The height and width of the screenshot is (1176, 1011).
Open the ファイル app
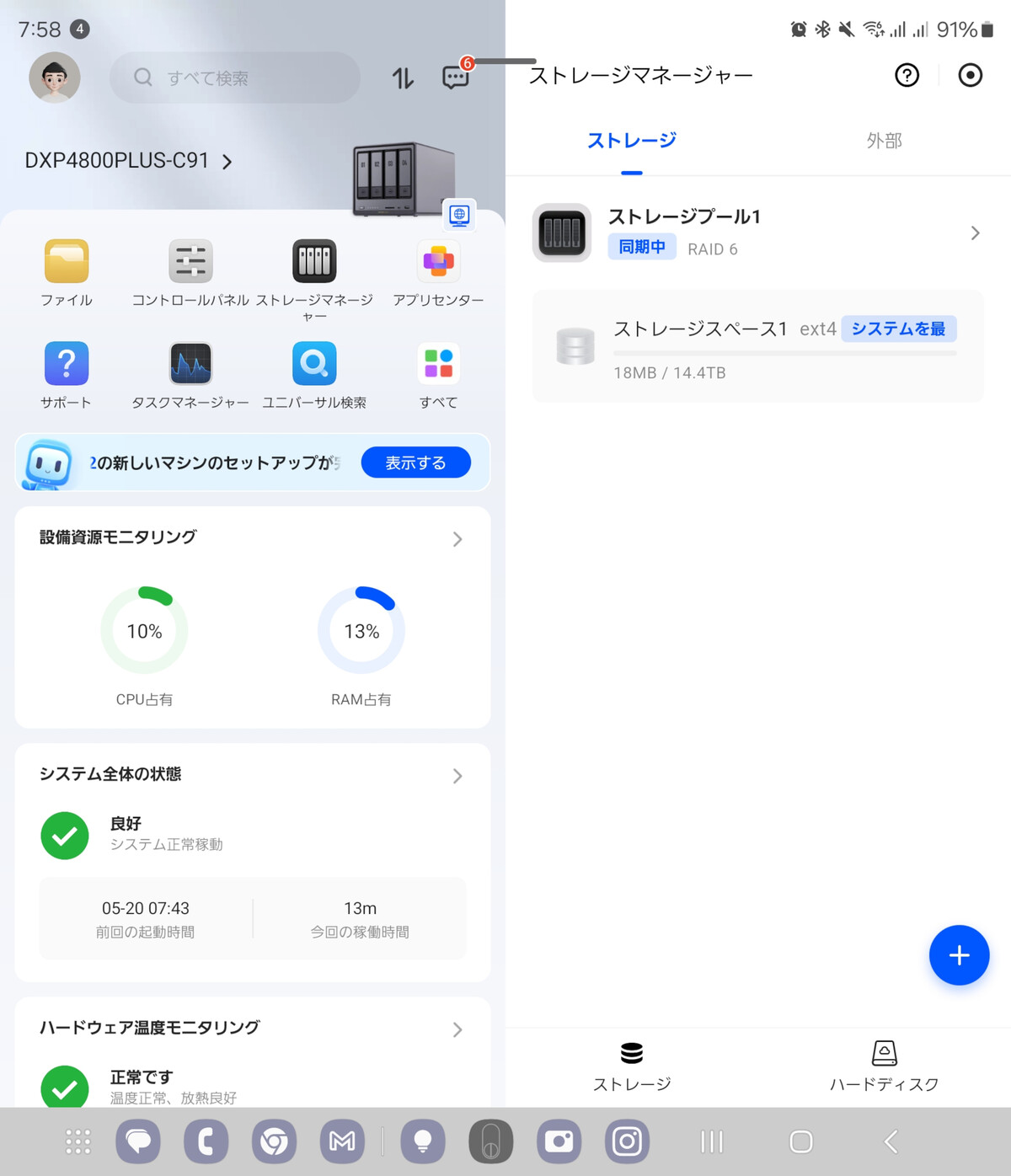(x=67, y=273)
